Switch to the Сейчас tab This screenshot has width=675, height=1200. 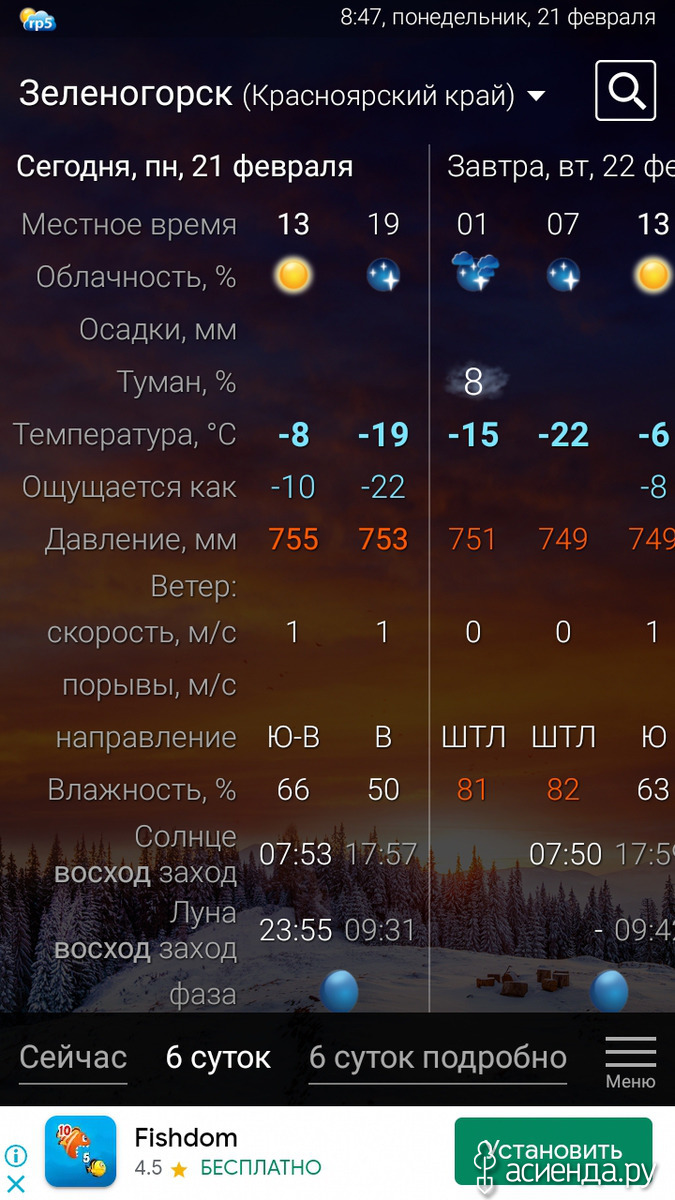coord(73,1057)
